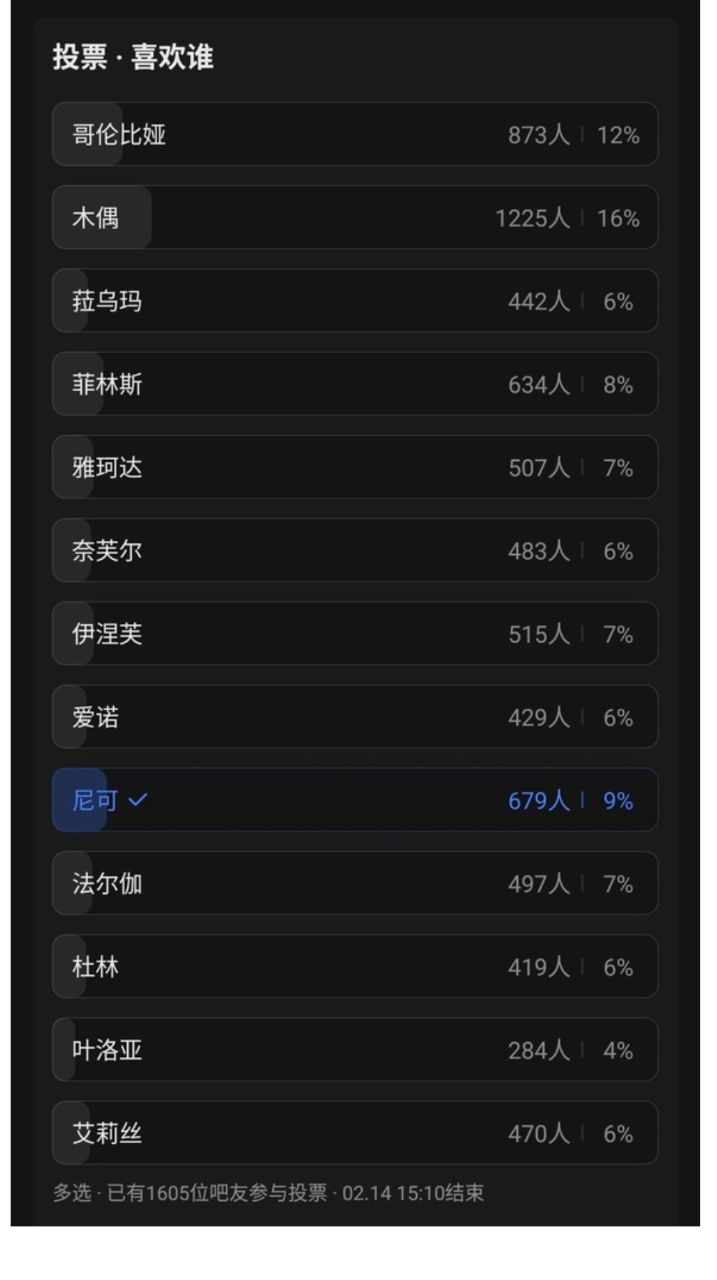717x1280 pixels.
Task: Select the 哥伦比娅 poll option
Action: (x=354, y=134)
